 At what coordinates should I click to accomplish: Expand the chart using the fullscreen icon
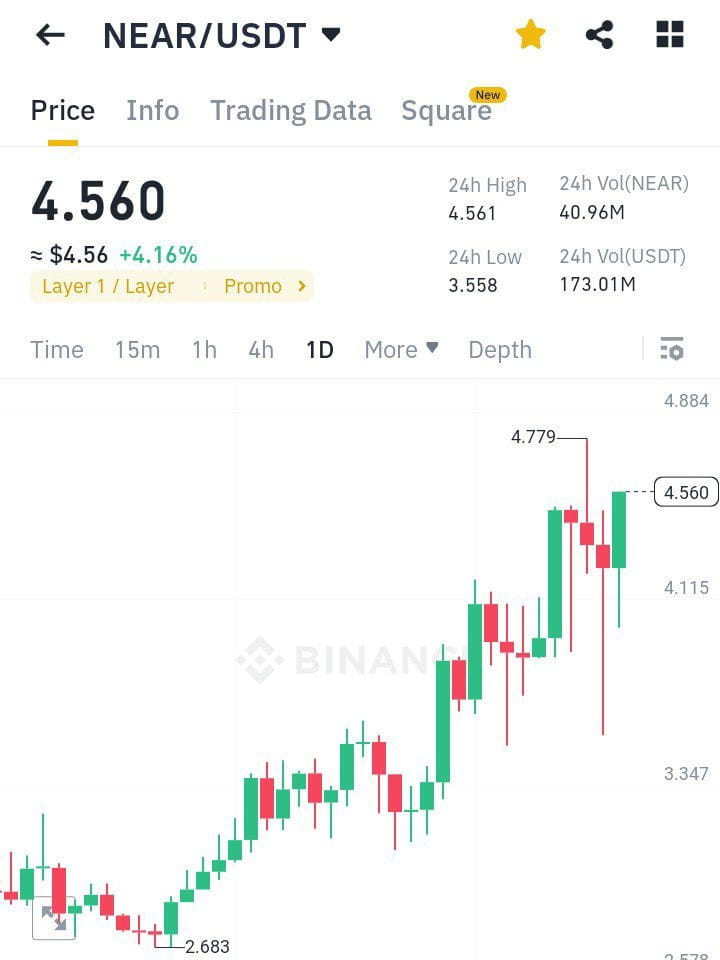coord(54,919)
